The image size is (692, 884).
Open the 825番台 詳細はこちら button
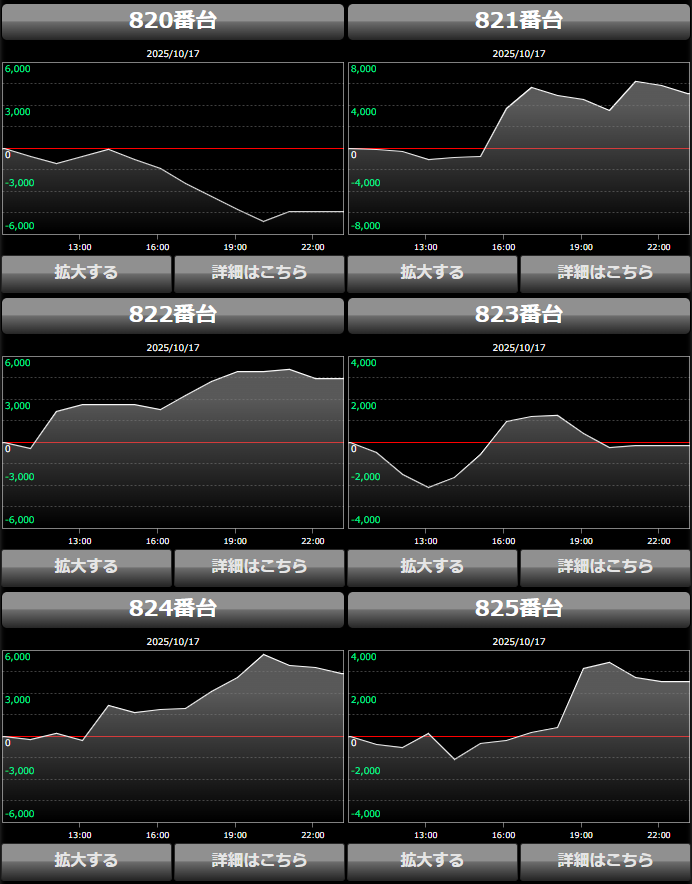pyautogui.click(x=605, y=860)
